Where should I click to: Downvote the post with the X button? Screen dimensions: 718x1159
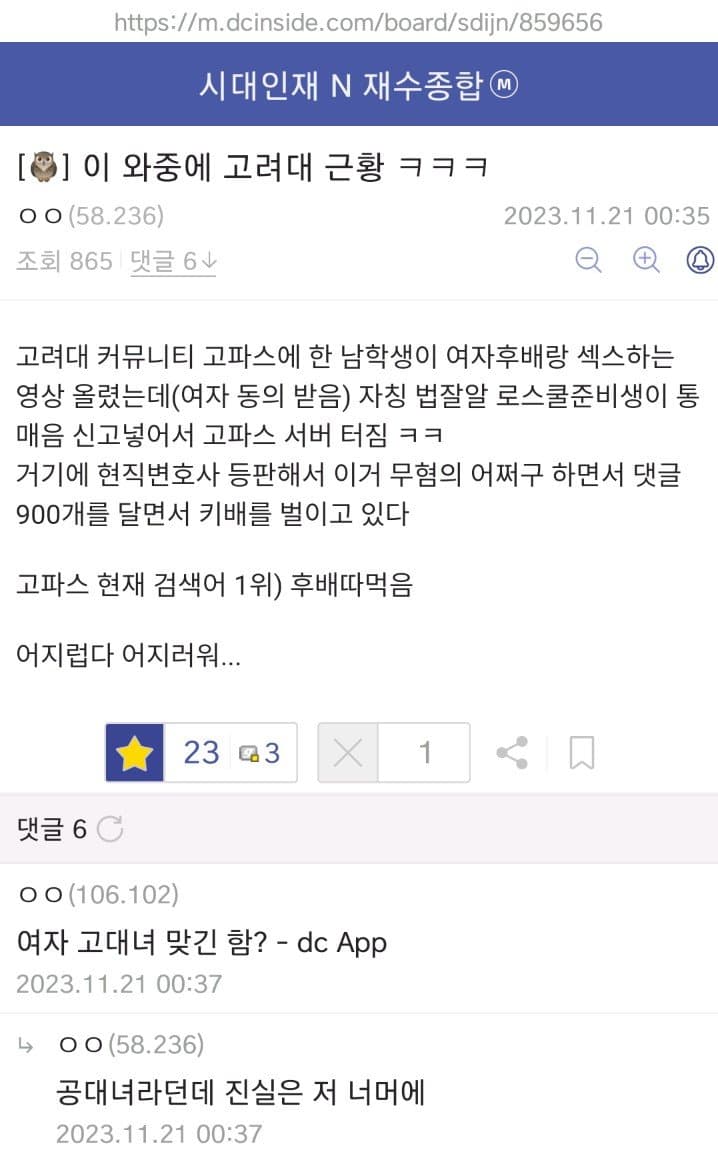pyautogui.click(x=347, y=752)
